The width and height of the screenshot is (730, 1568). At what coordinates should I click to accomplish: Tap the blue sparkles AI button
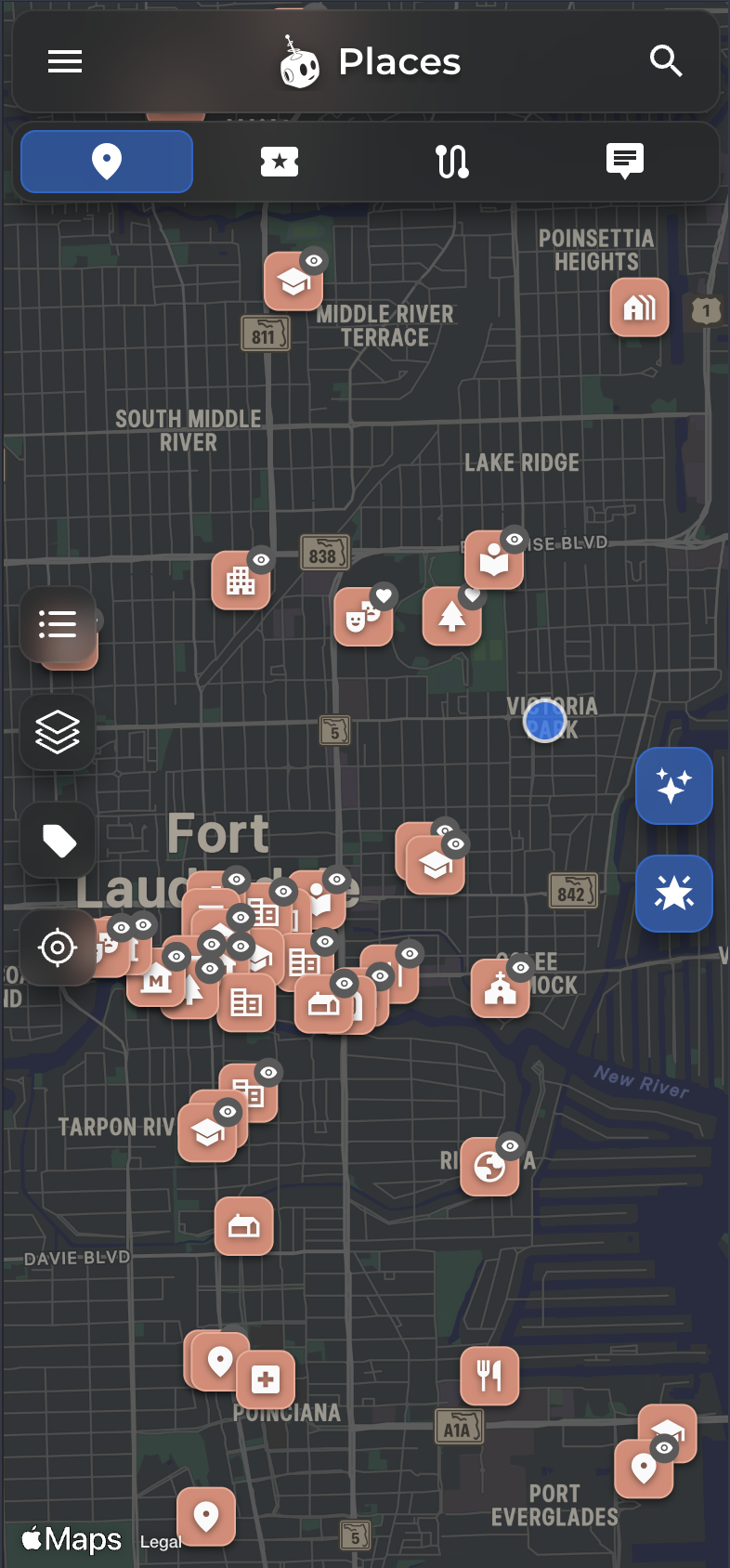click(x=674, y=786)
